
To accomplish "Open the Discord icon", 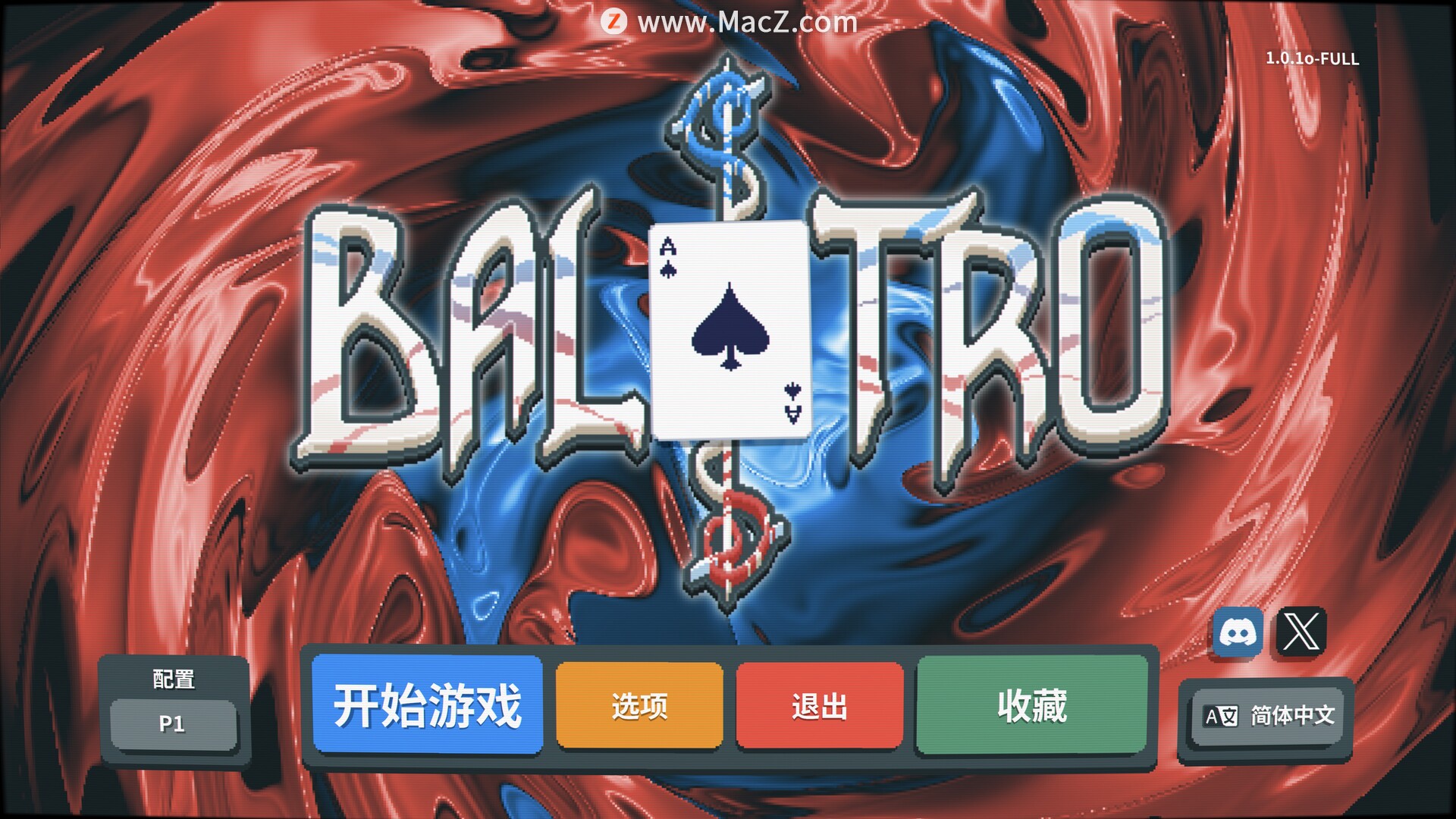I will [x=1238, y=631].
